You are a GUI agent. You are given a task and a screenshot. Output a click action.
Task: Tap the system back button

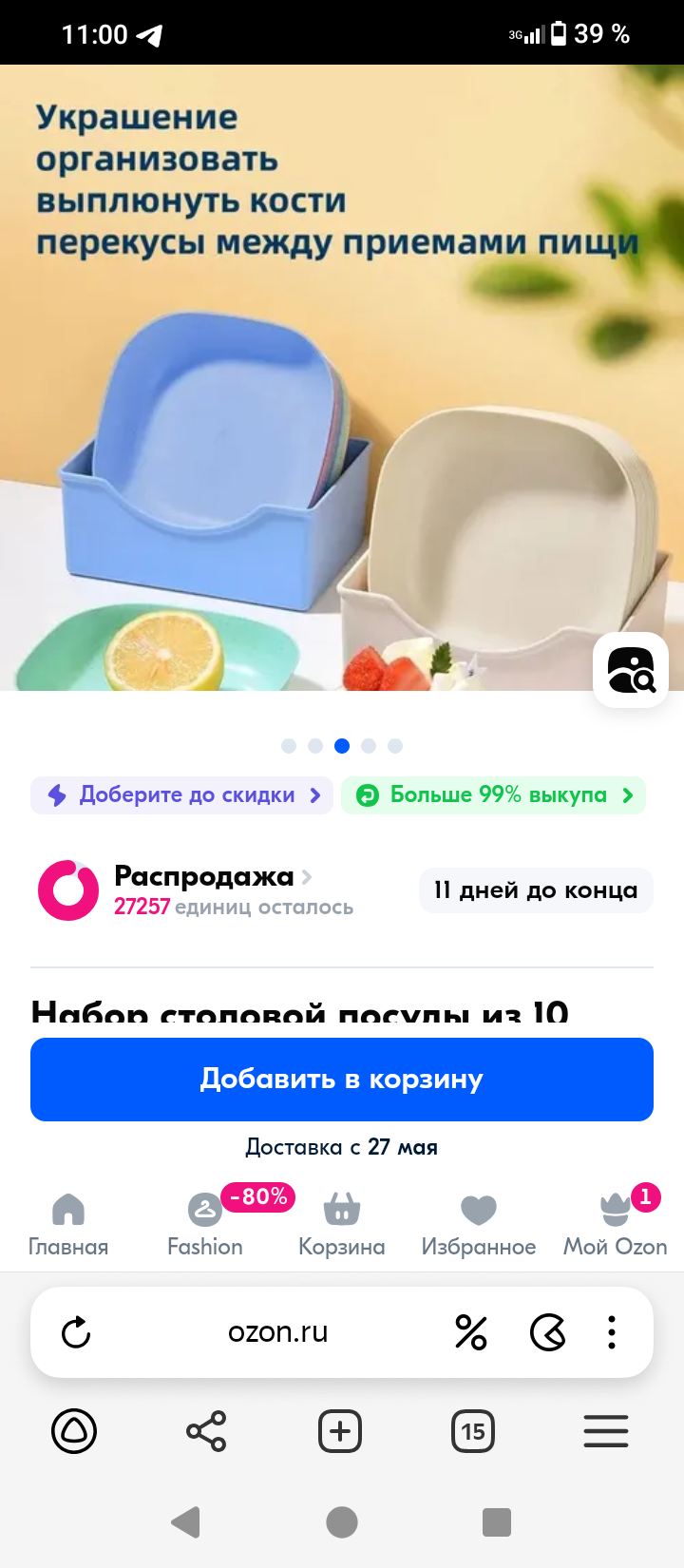pyautogui.click(x=186, y=1522)
